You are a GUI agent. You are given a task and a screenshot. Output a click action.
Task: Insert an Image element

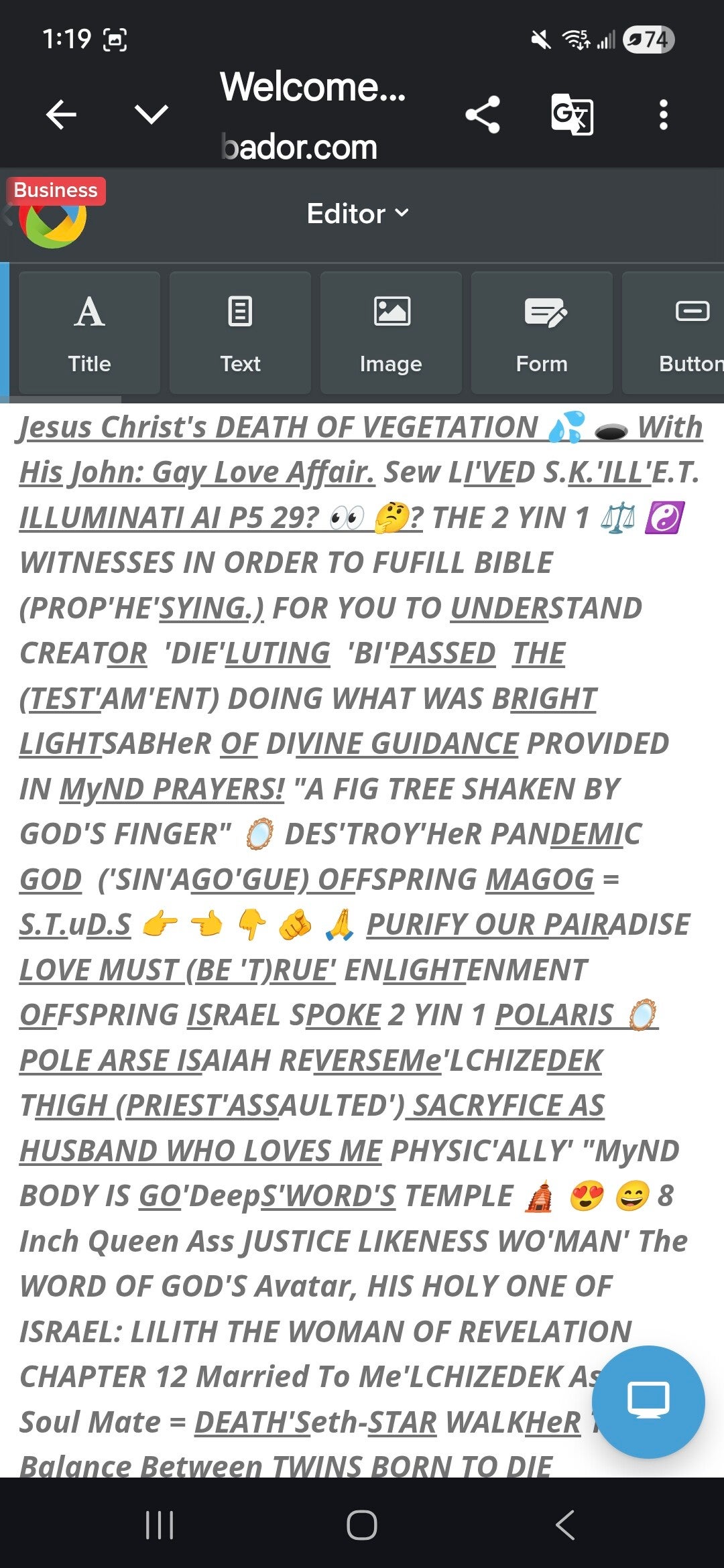tap(391, 333)
